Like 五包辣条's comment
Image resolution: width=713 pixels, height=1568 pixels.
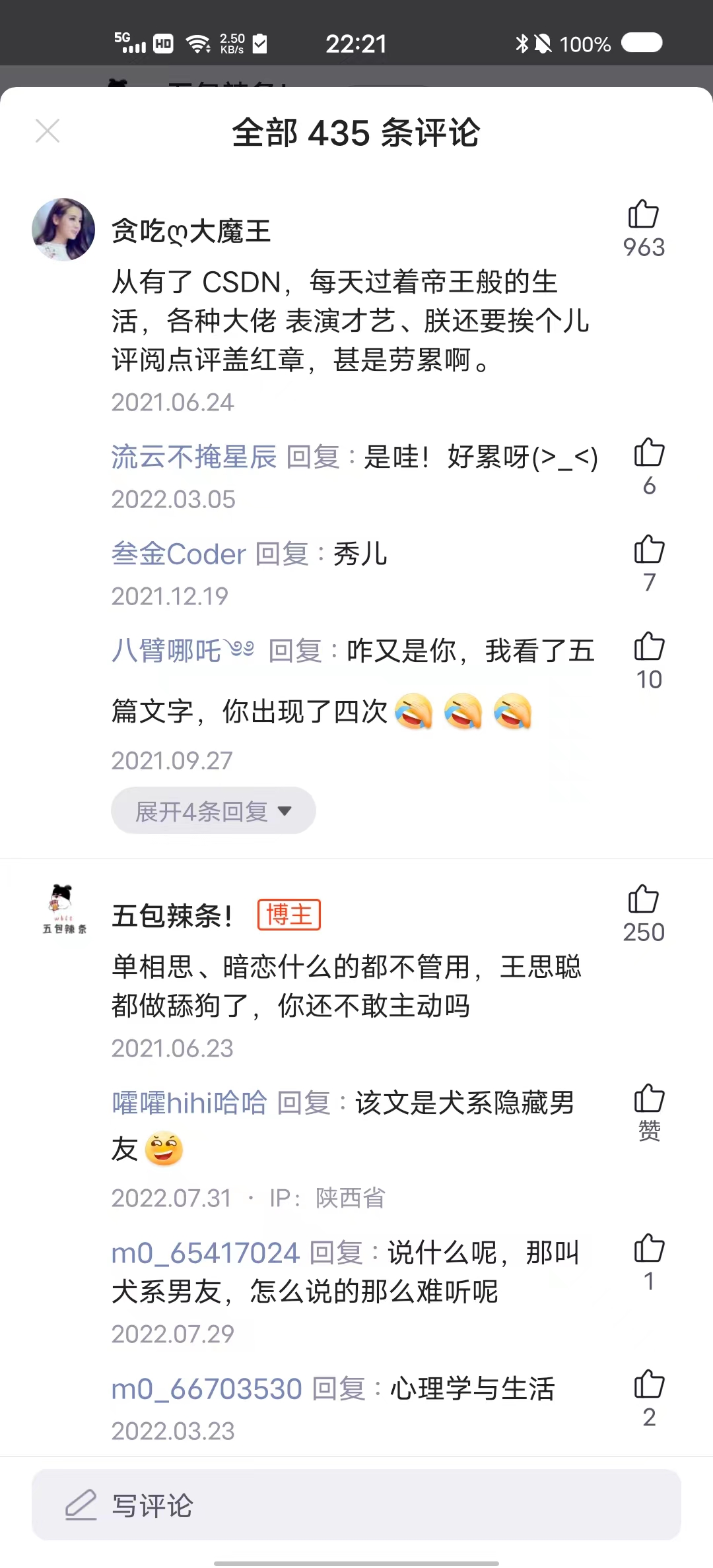point(643,900)
